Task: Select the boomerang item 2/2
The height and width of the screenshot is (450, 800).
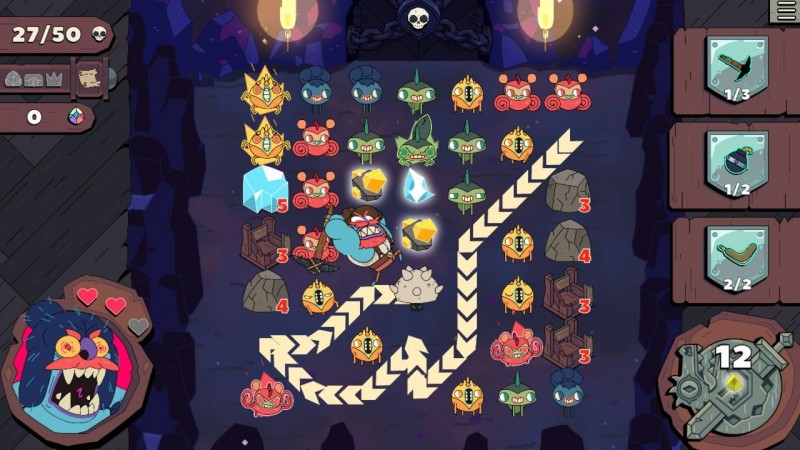Action: (739, 257)
